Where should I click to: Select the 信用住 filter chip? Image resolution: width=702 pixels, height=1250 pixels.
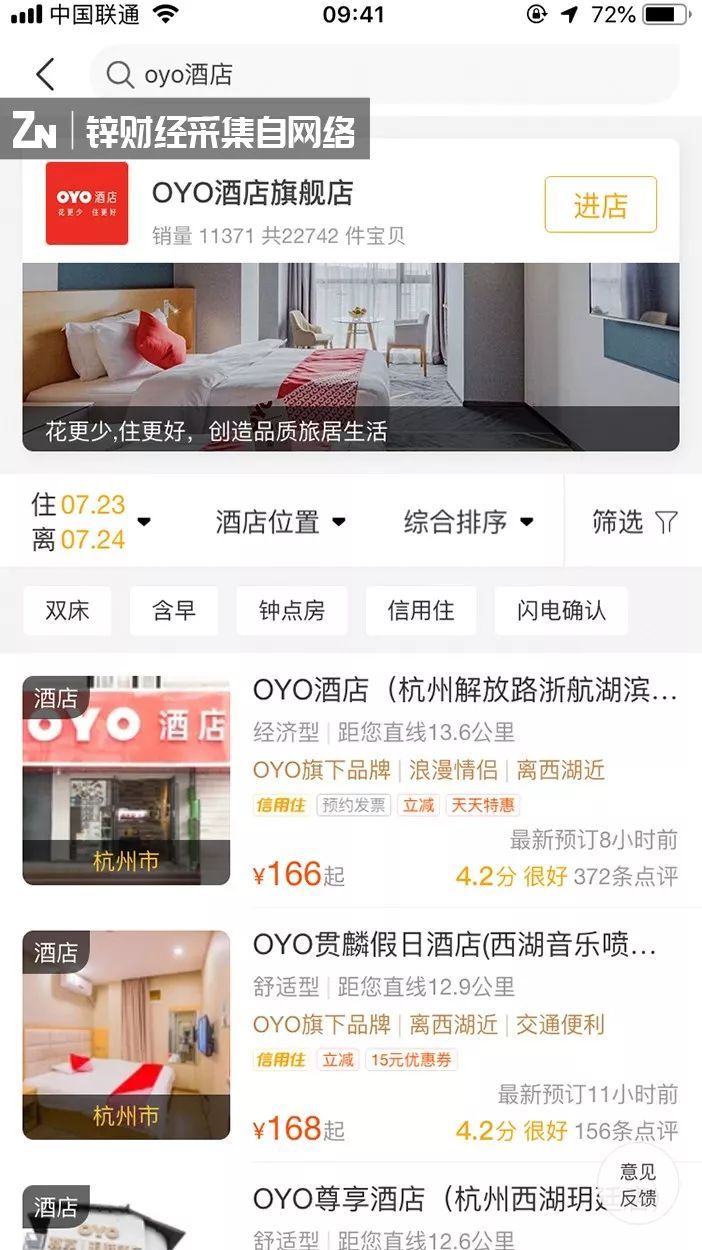[420, 611]
